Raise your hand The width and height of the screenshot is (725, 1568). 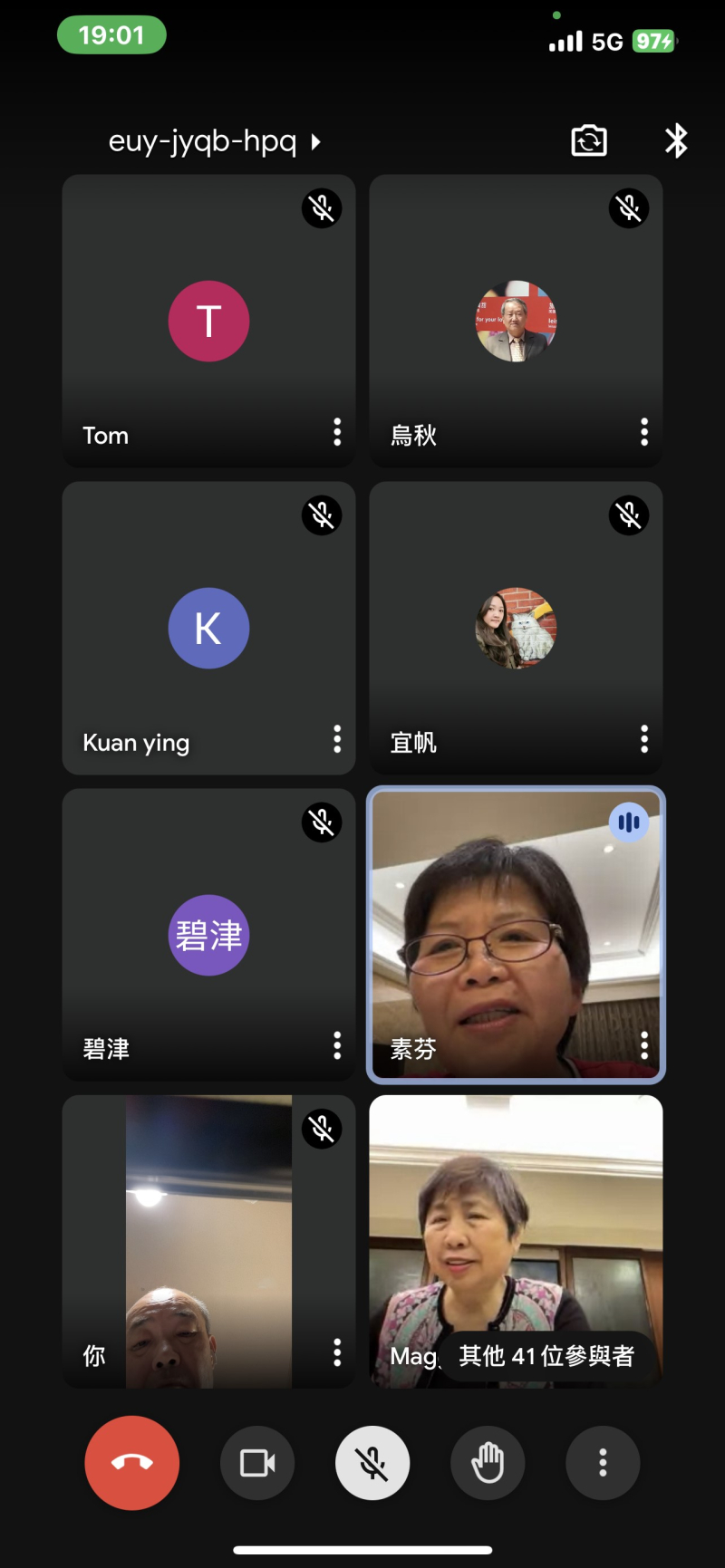tap(488, 1463)
